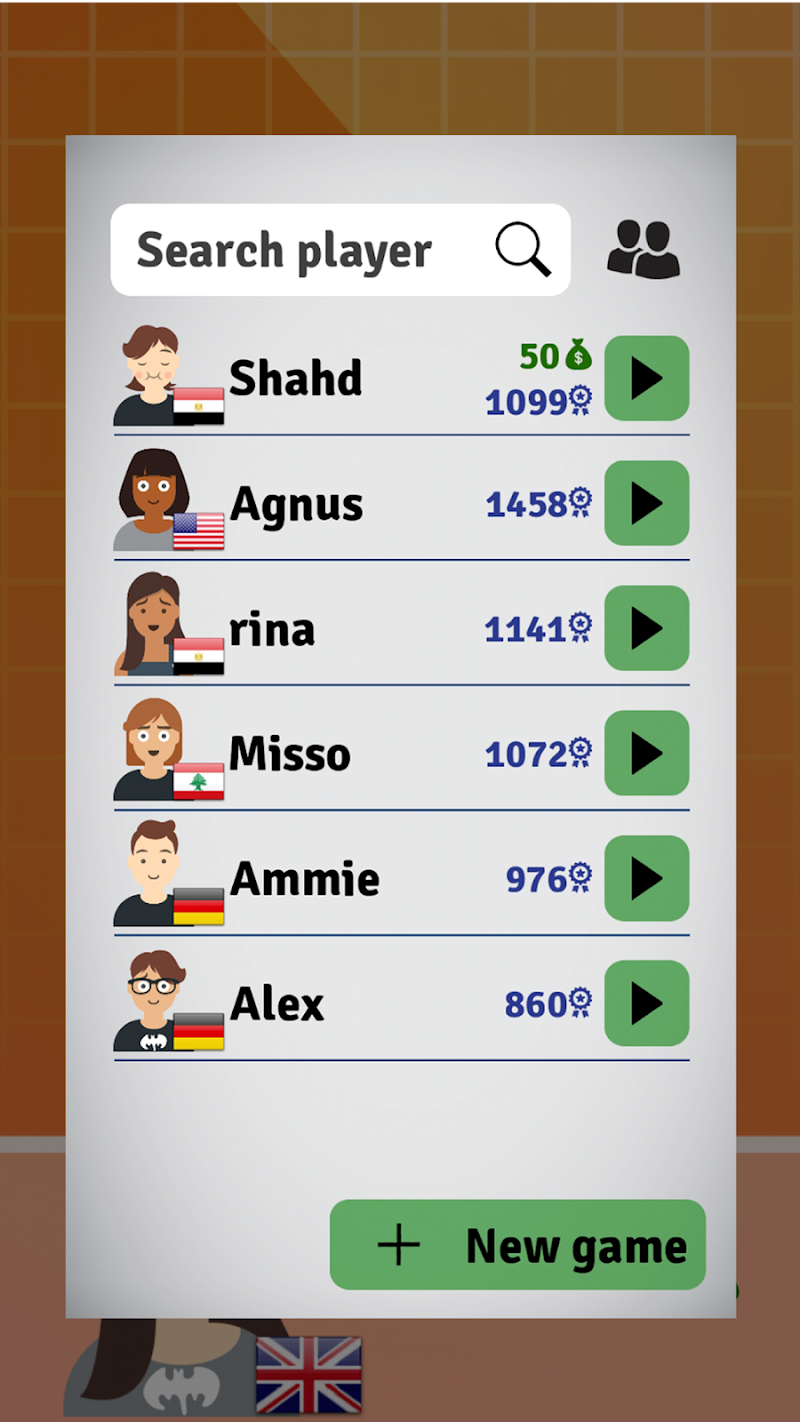
Task: Tap the play button next to Ammie
Action: click(646, 878)
